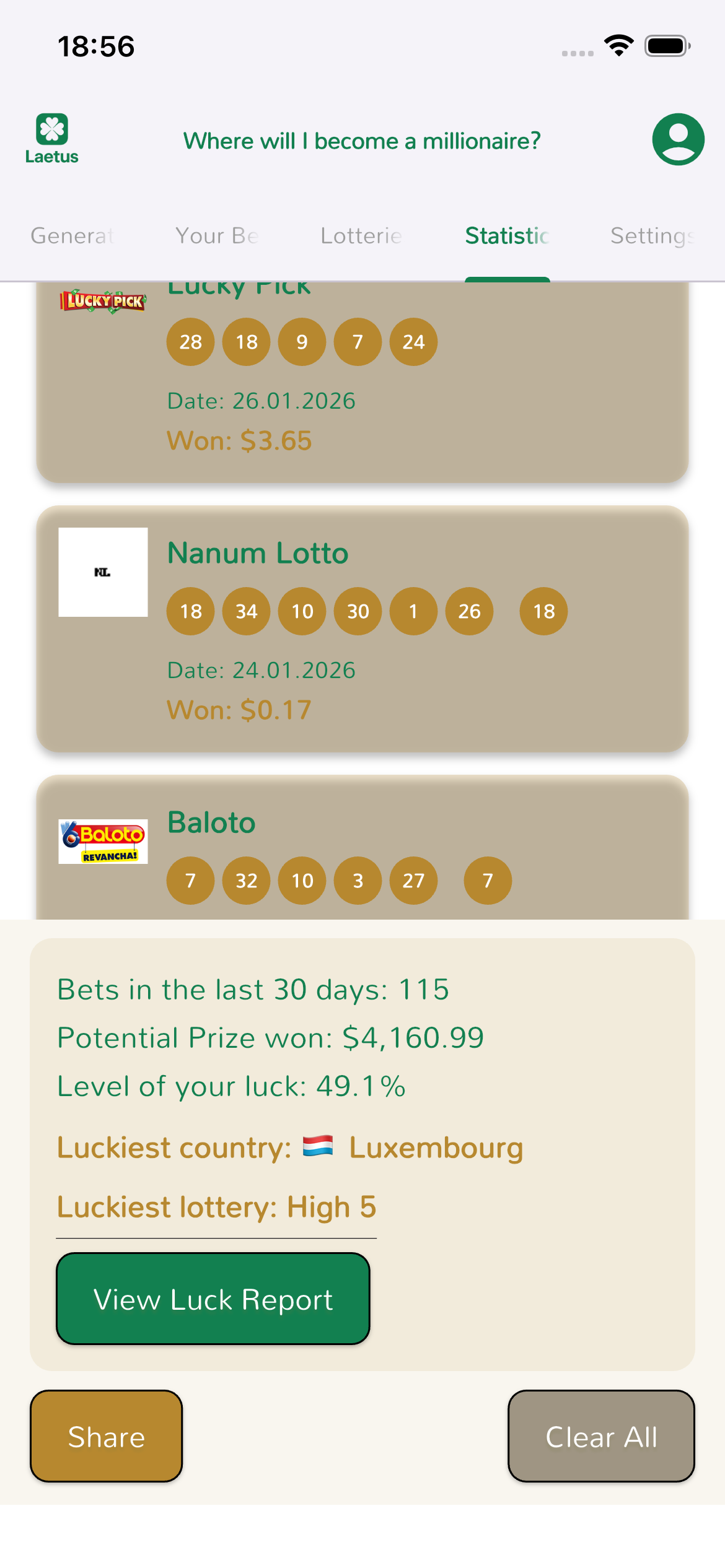Select the Statistics tab
Image resolution: width=725 pixels, height=1568 pixels.
pos(507,236)
